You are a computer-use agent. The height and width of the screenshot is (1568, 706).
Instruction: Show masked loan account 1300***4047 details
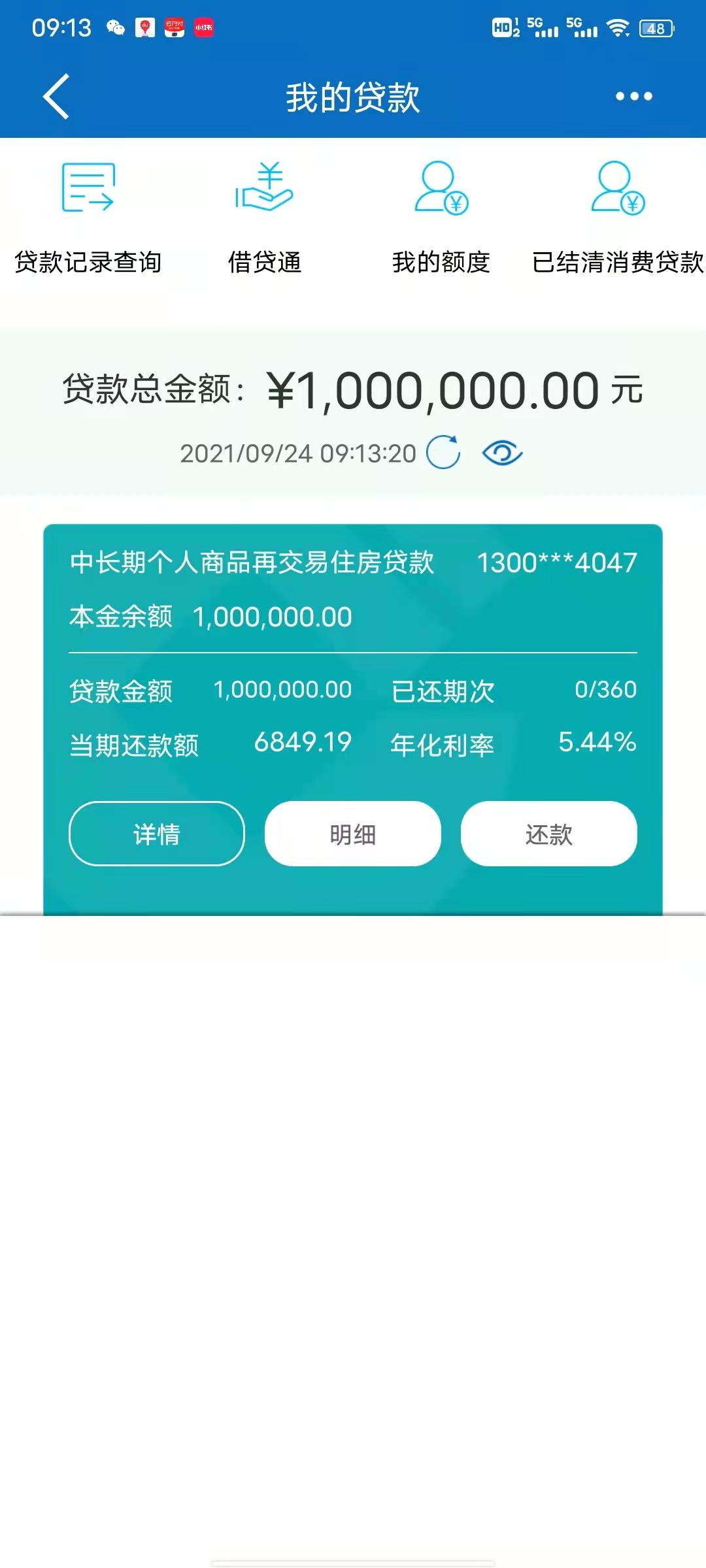click(556, 564)
